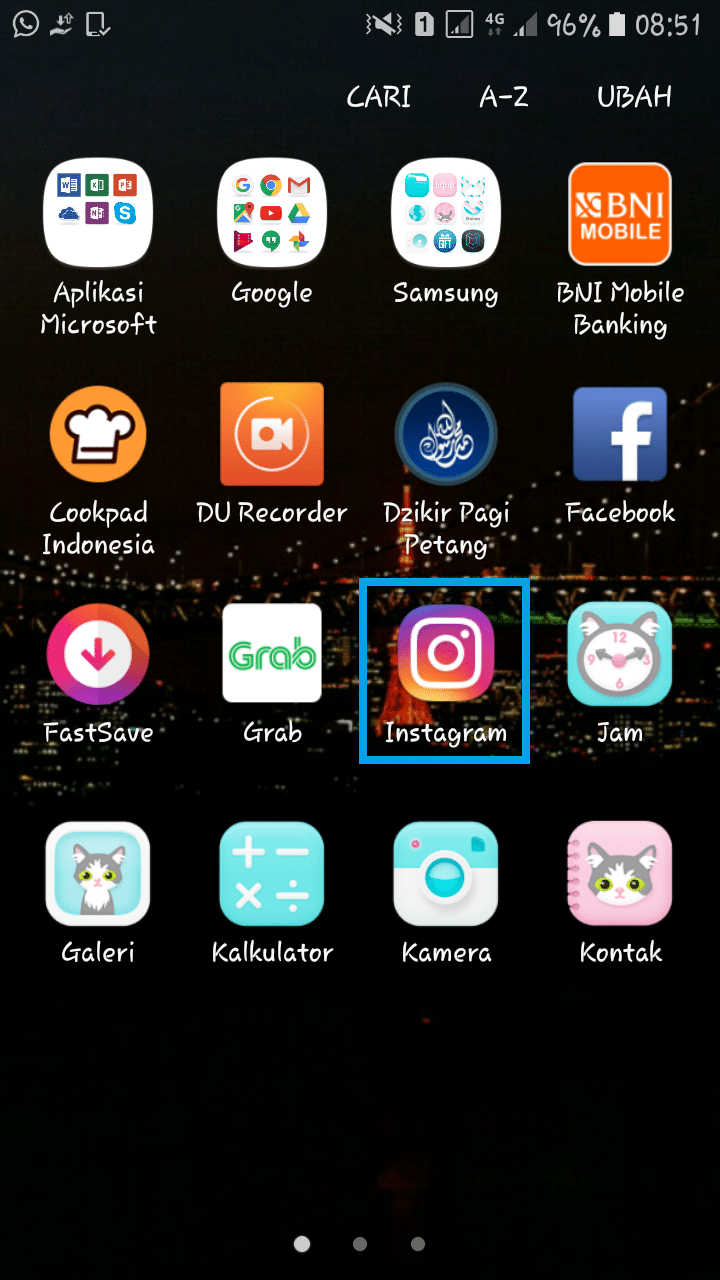This screenshot has height=1280, width=720.
Task: Open the Jam clock app
Action: coord(620,653)
